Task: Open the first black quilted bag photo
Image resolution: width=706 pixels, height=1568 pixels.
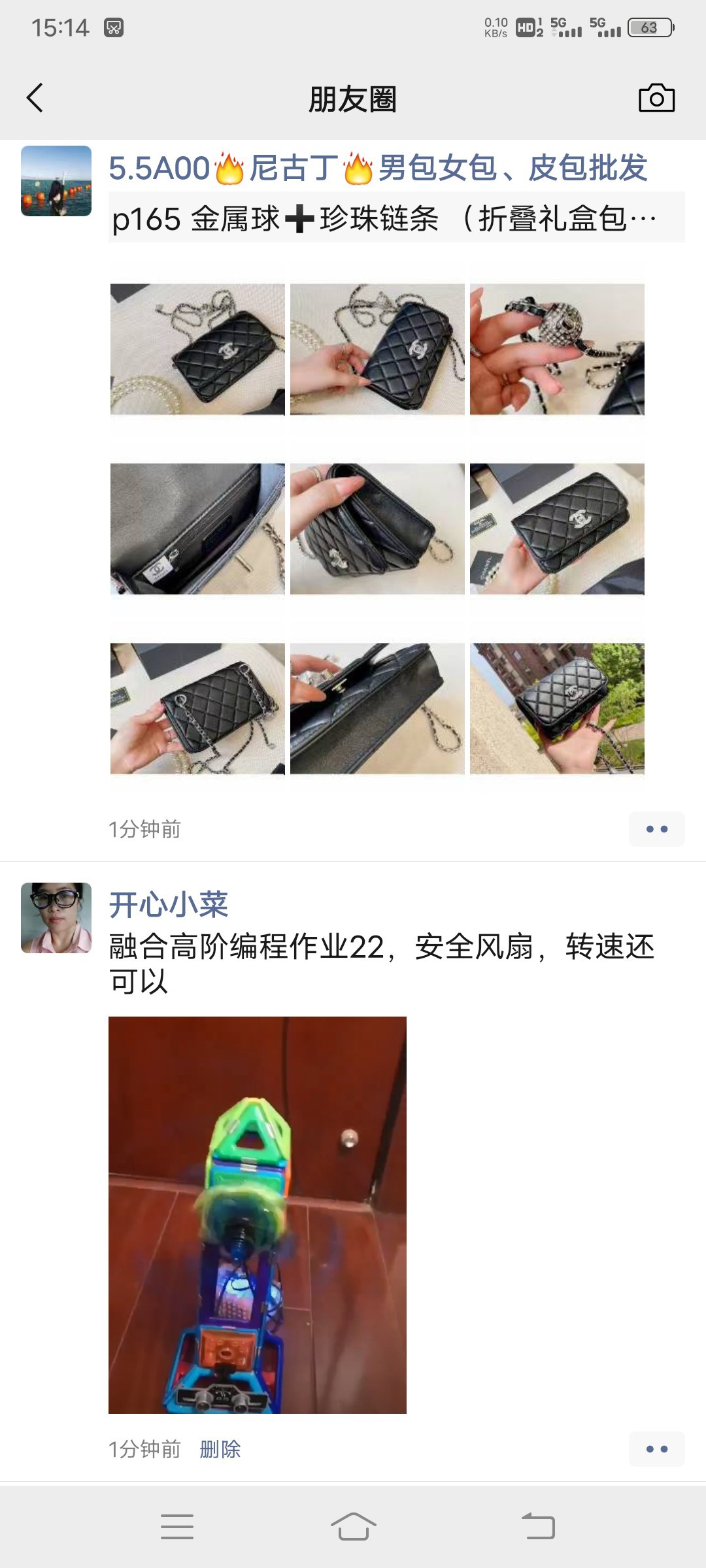Action: coord(197,350)
